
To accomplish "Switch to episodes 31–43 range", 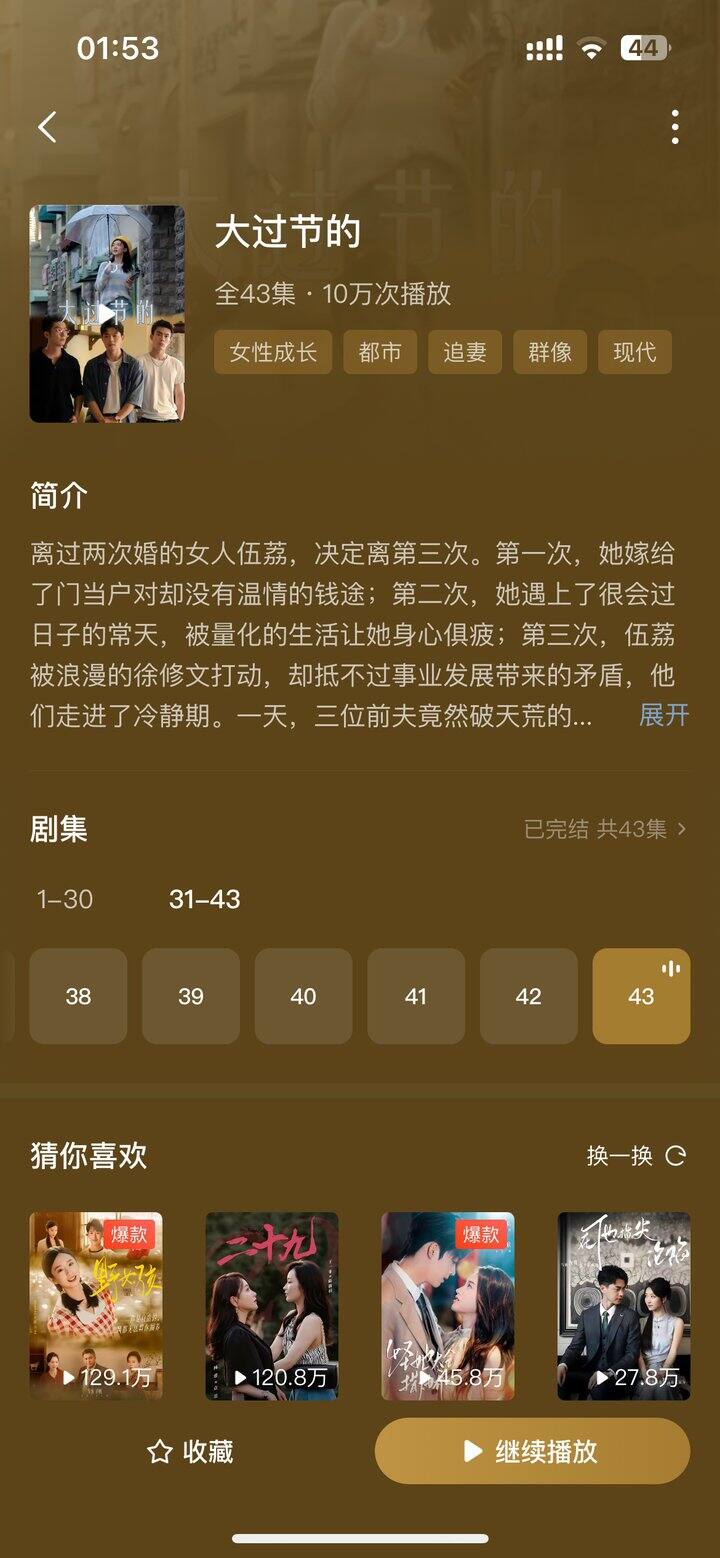I will [x=205, y=899].
